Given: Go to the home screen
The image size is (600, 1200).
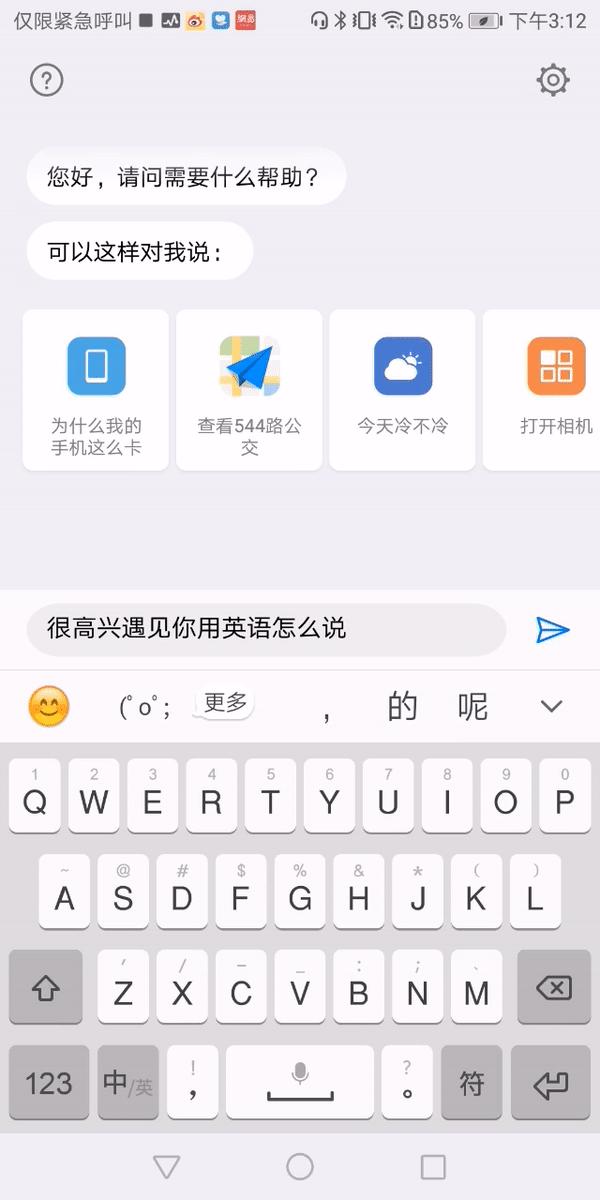Looking at the screenshot, I should (x=300, y=1166).
